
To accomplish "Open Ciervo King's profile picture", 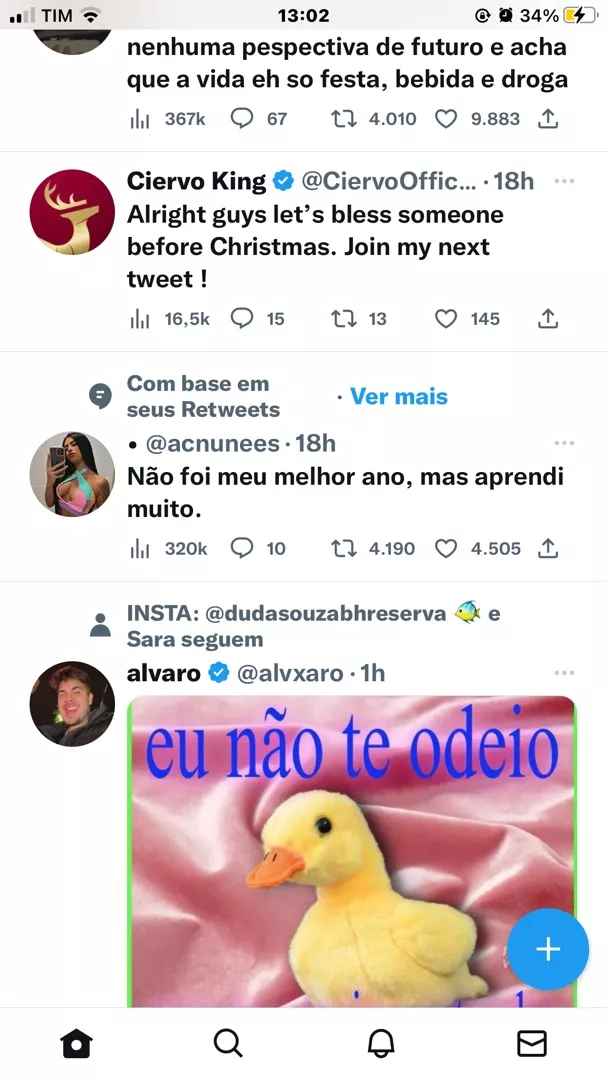I will tap(72, 212).
